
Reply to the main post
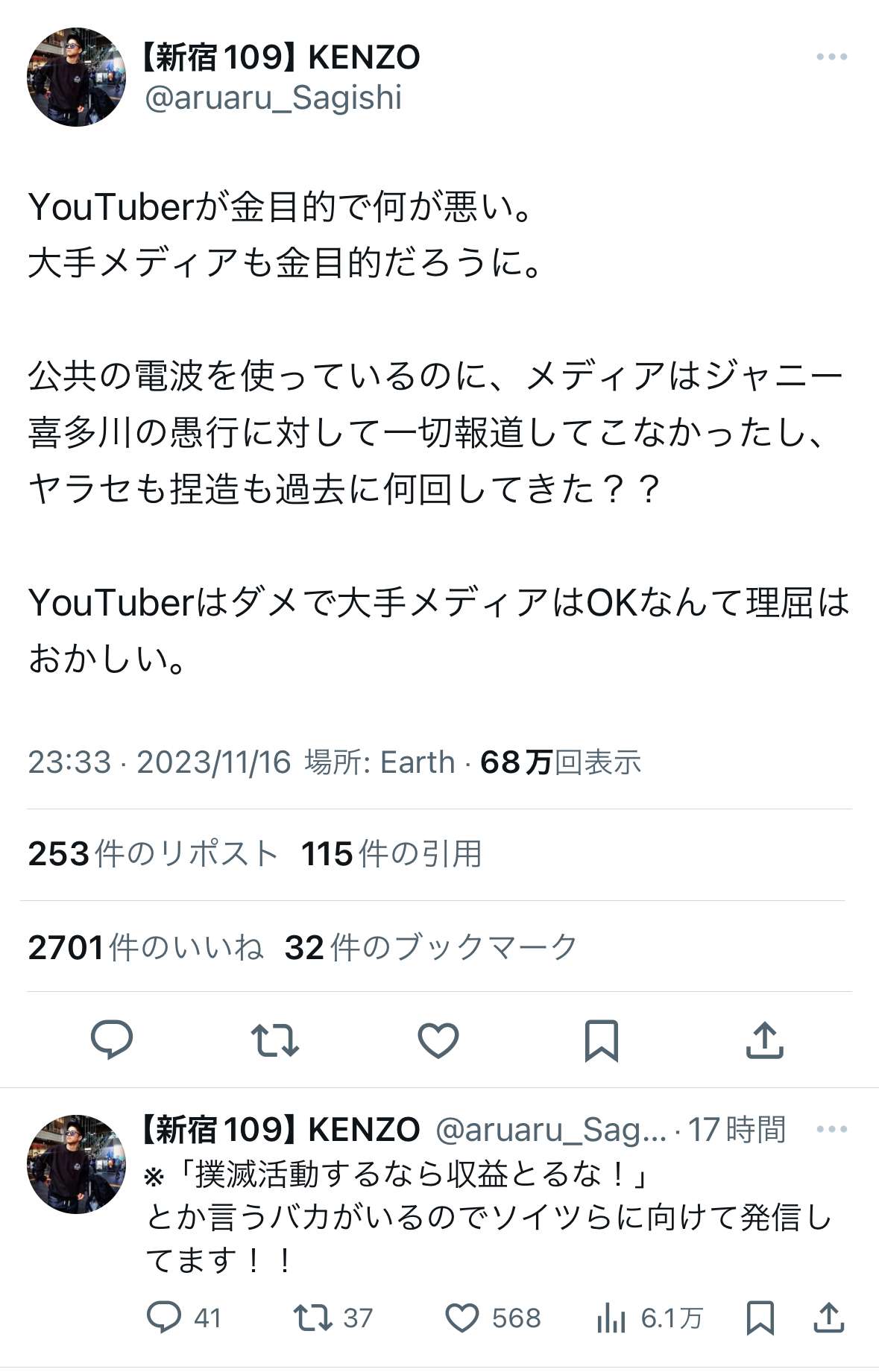point(112,1040)
